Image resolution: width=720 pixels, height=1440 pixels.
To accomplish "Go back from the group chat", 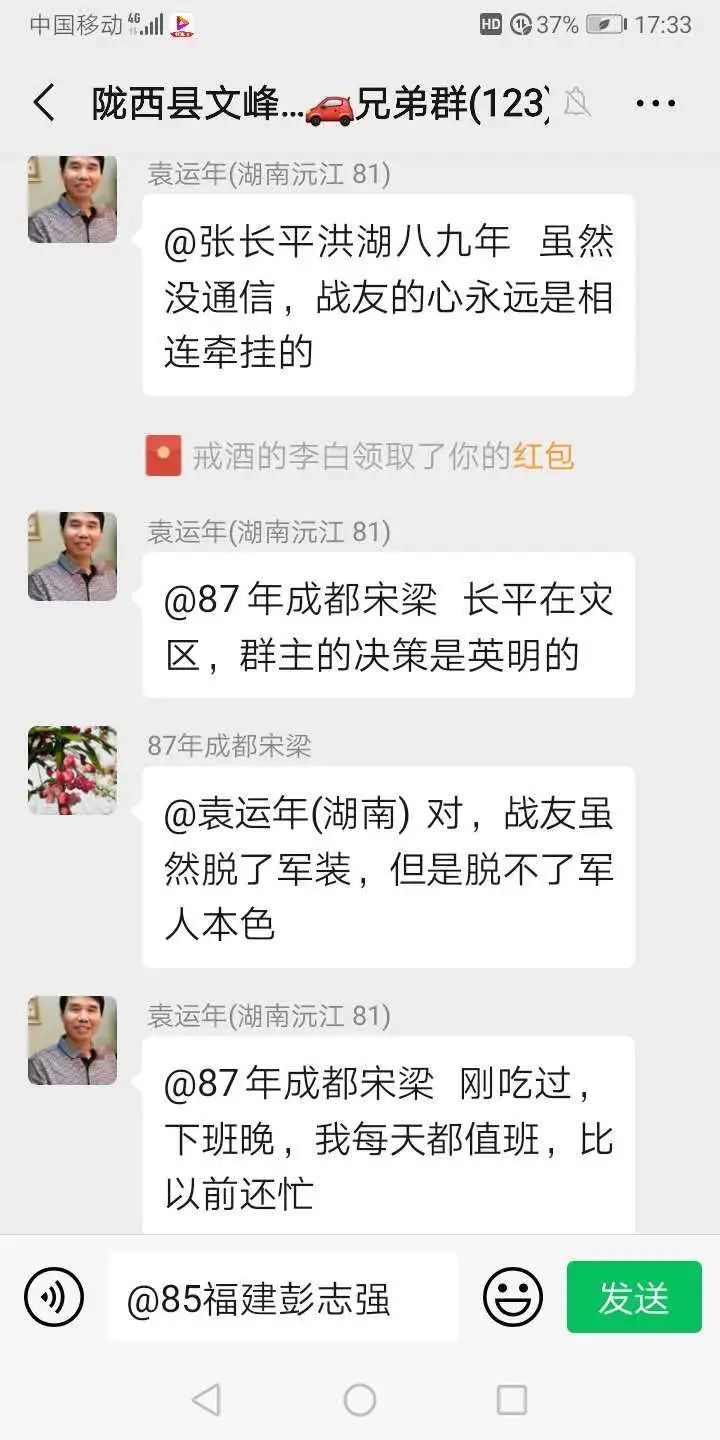I will [x=44, y=103].
